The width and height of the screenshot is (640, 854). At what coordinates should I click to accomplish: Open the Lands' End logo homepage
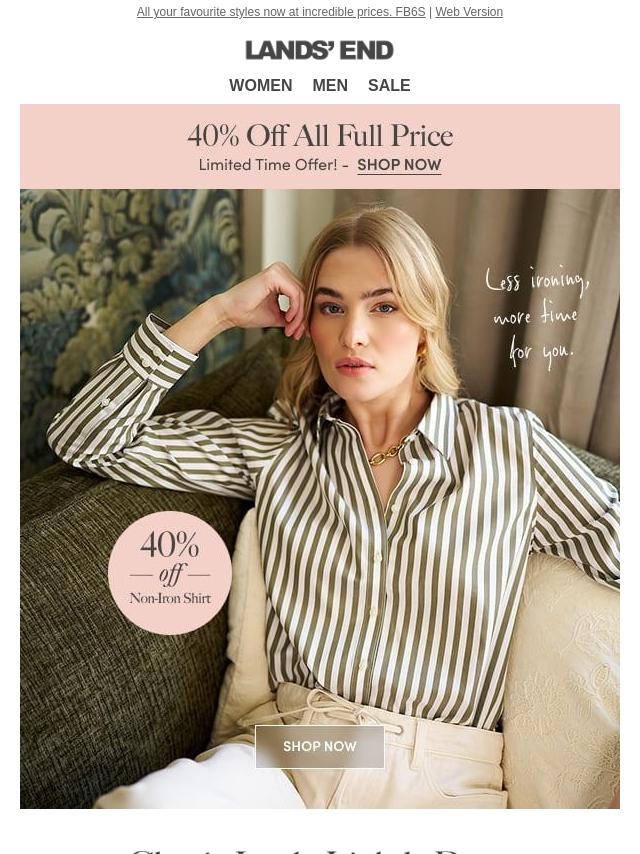click(320, 50)
